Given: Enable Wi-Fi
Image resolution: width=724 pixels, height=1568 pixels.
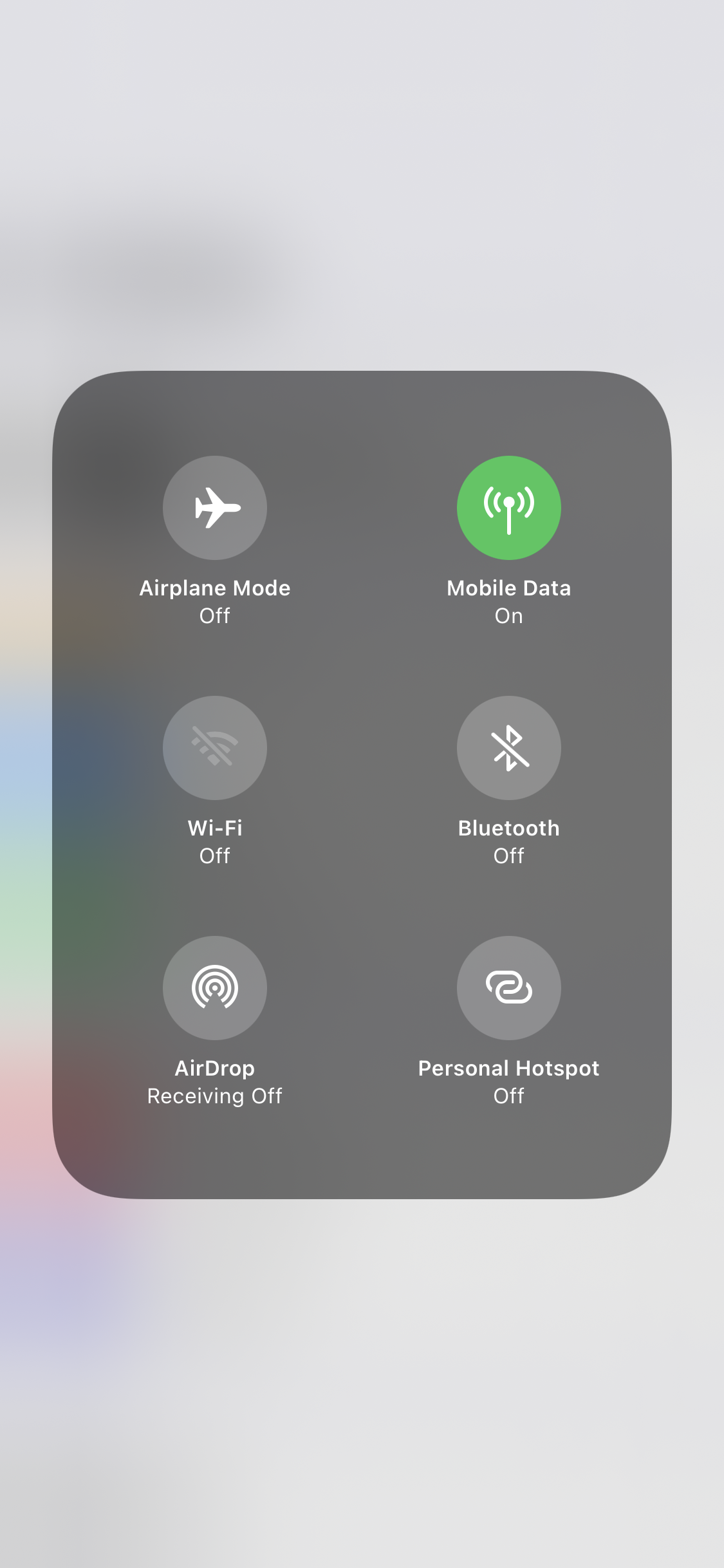Looking at the screenshot, I should click(215, 748).
